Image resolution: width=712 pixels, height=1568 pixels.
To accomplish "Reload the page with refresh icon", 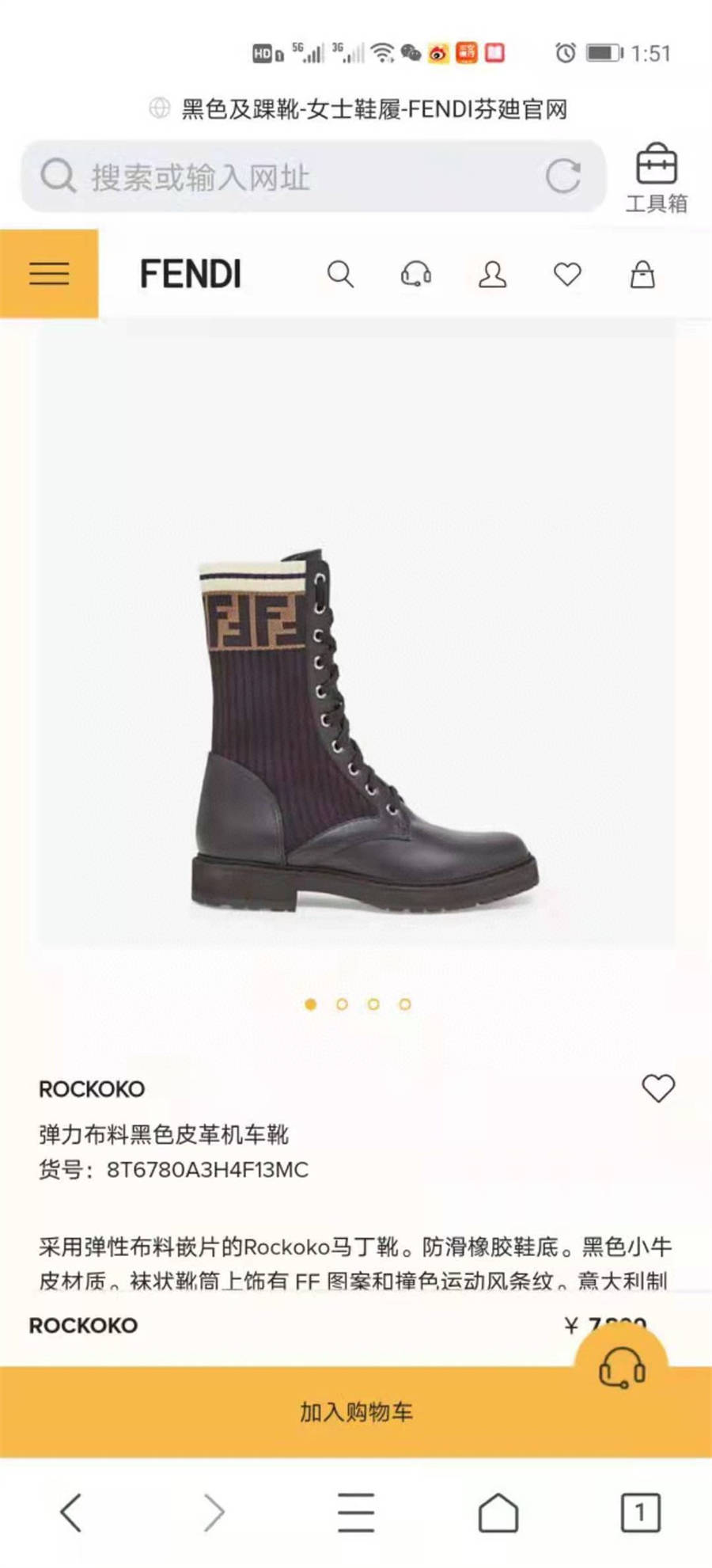I will 563,176.
